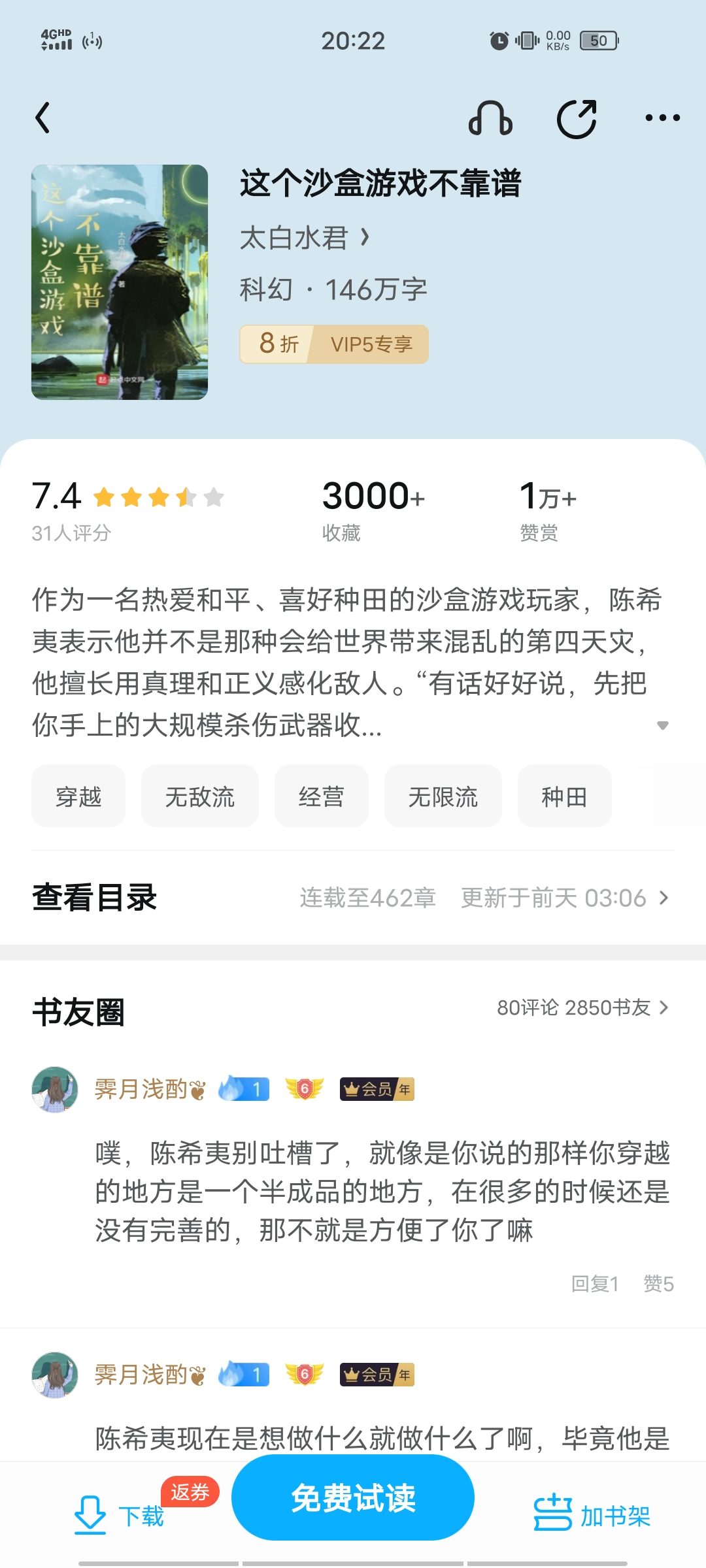Viewport: 706px width, 1568px height.
Task: Open the three-dot overflow menu
Action: [x=662, y=118]
